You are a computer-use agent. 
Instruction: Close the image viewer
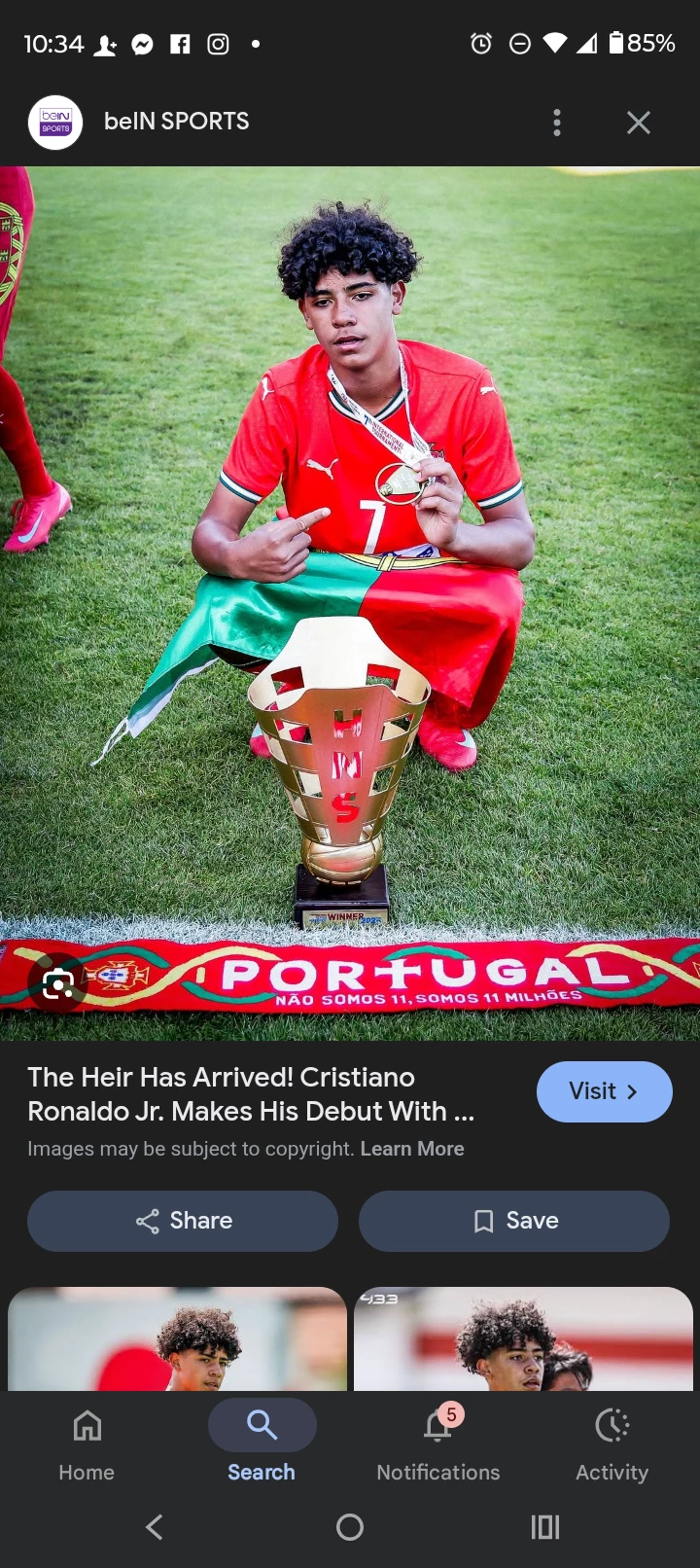[x=638, y=123]
